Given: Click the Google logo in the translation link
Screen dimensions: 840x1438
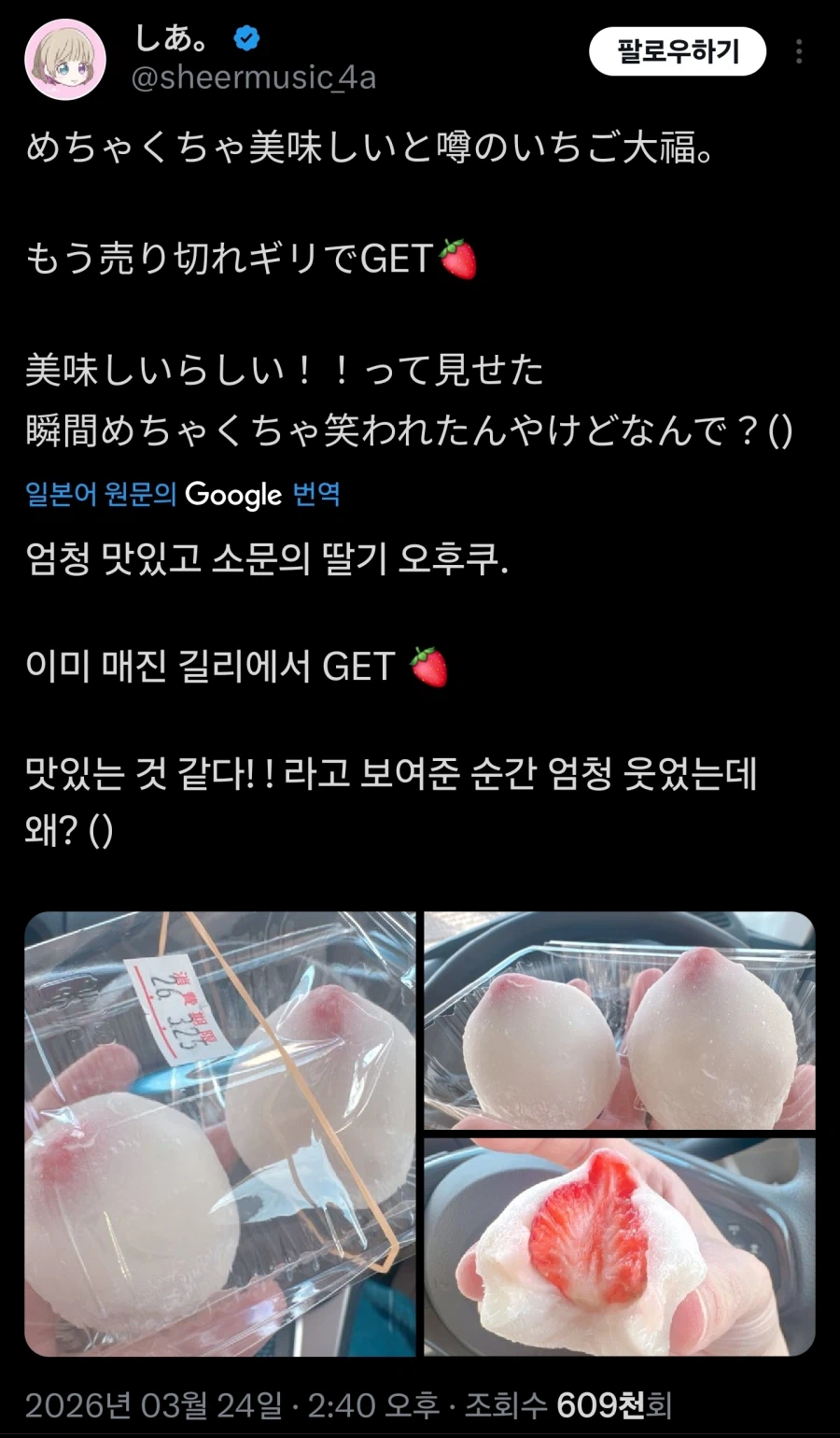Looking at the screenshot, I should coord(232,494).
